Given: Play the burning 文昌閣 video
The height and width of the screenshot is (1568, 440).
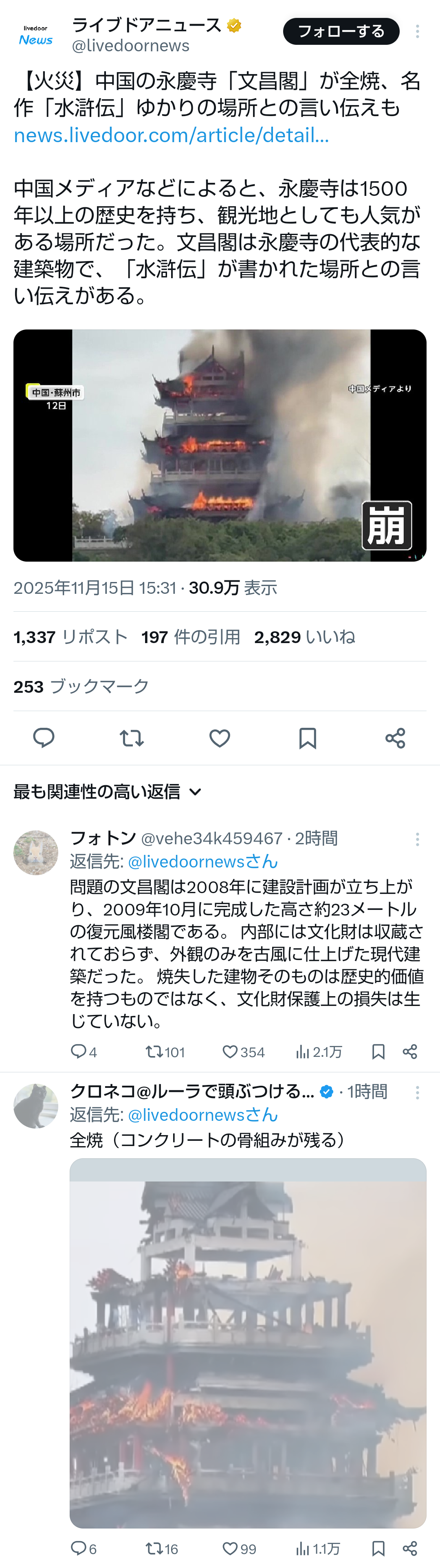Looking at the screenshot, I should pyautogui.click(x=220, y=445).
